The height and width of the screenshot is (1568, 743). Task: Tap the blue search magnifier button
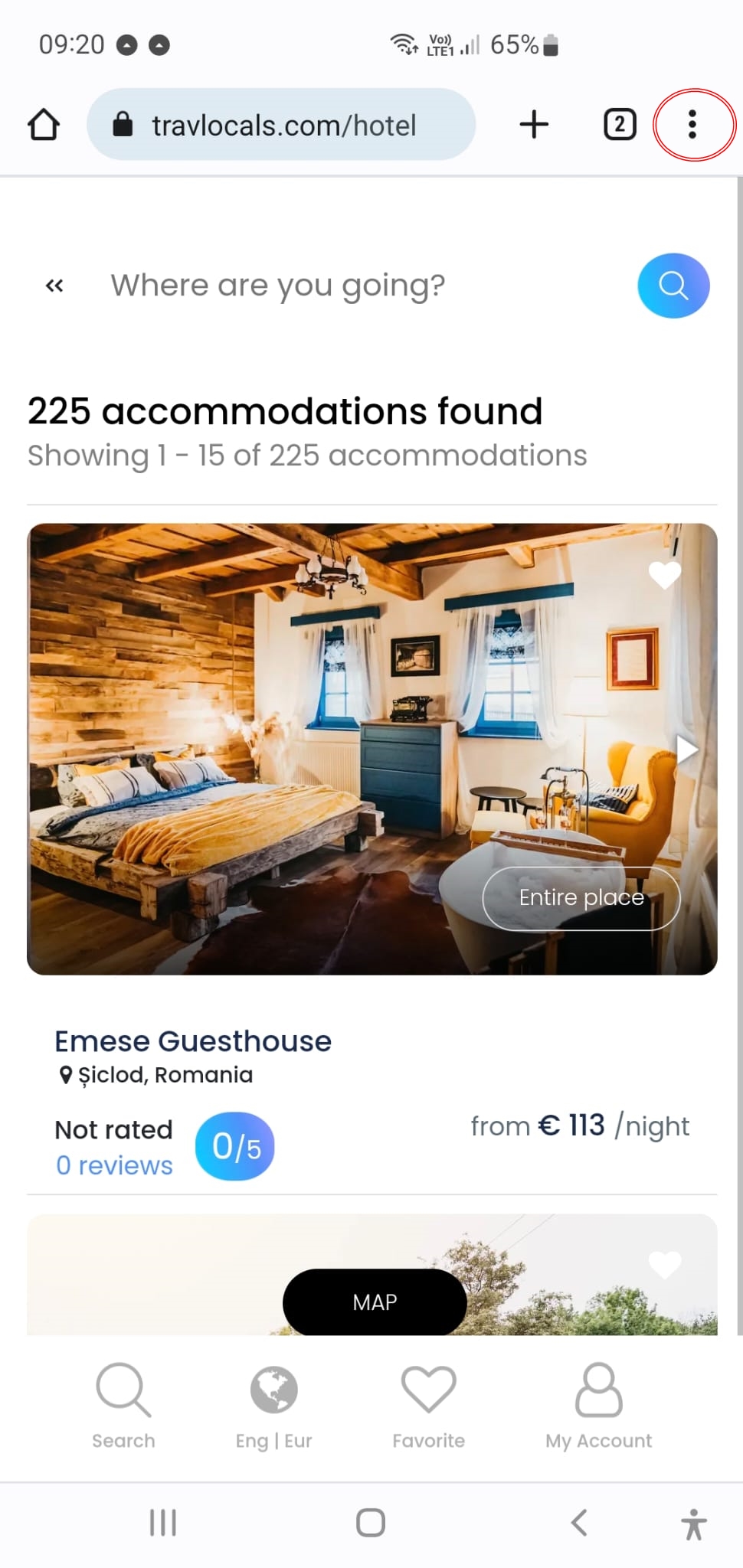pyautogui.click(x=673, y=286)
